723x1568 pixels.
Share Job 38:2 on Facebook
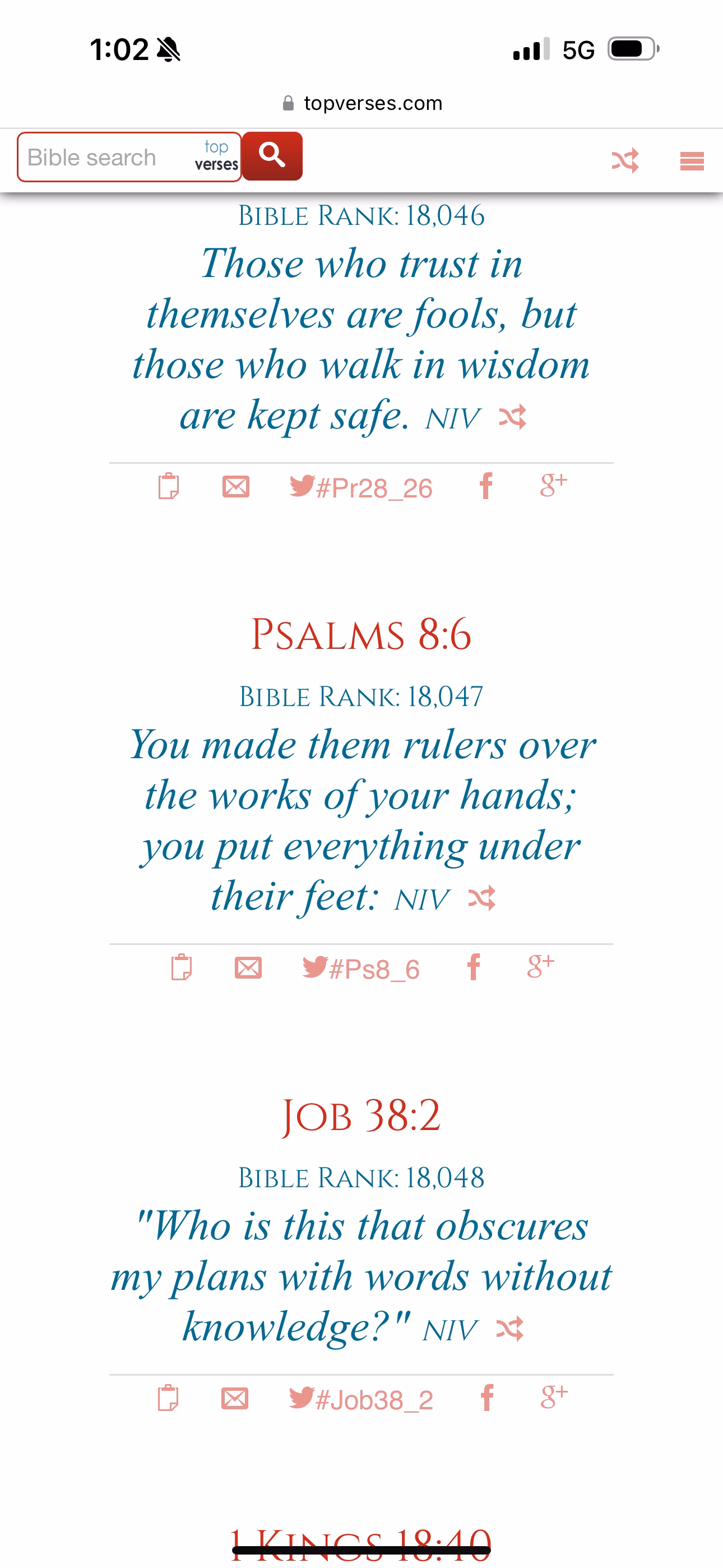486,1398
